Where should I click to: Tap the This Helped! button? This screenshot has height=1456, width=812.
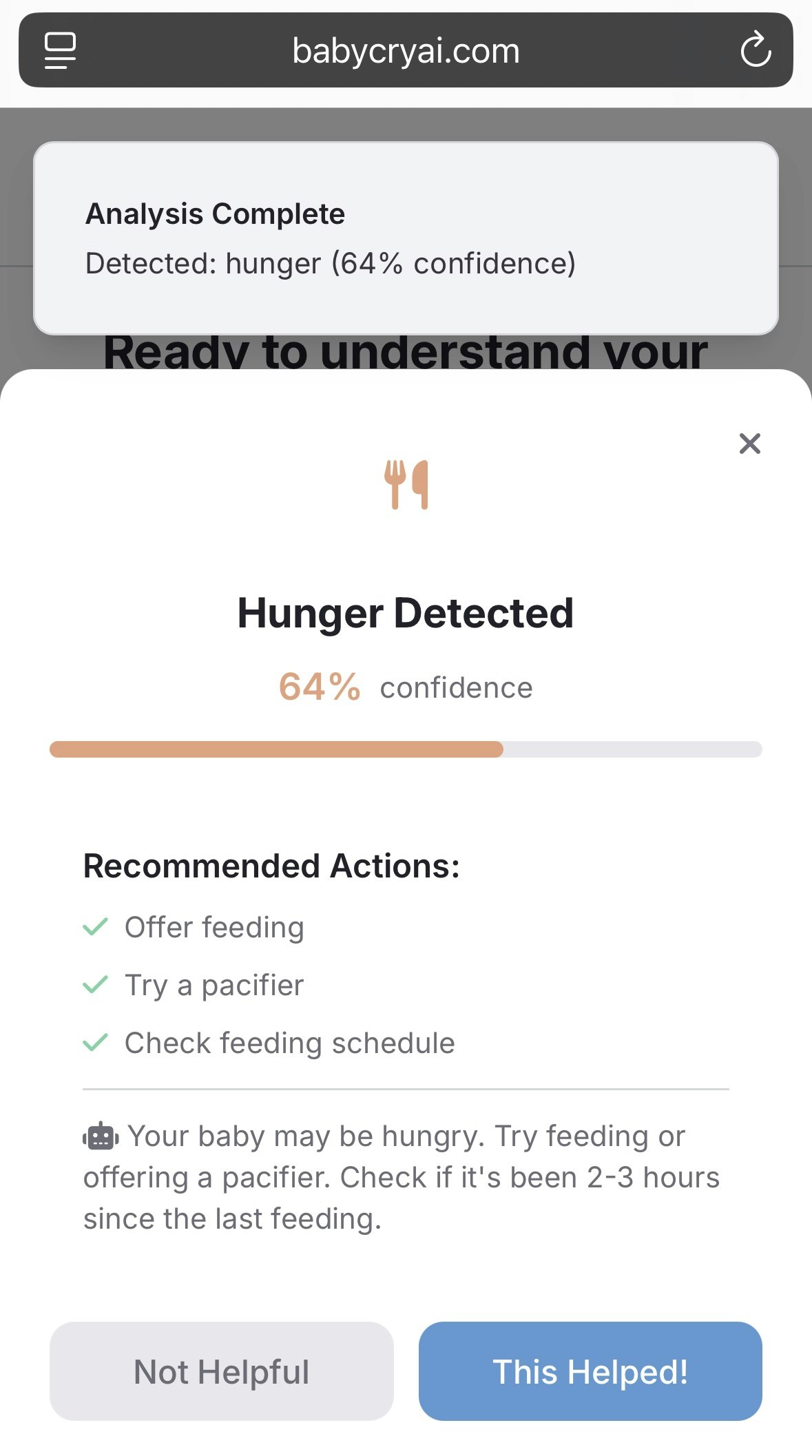[590, 1371]
